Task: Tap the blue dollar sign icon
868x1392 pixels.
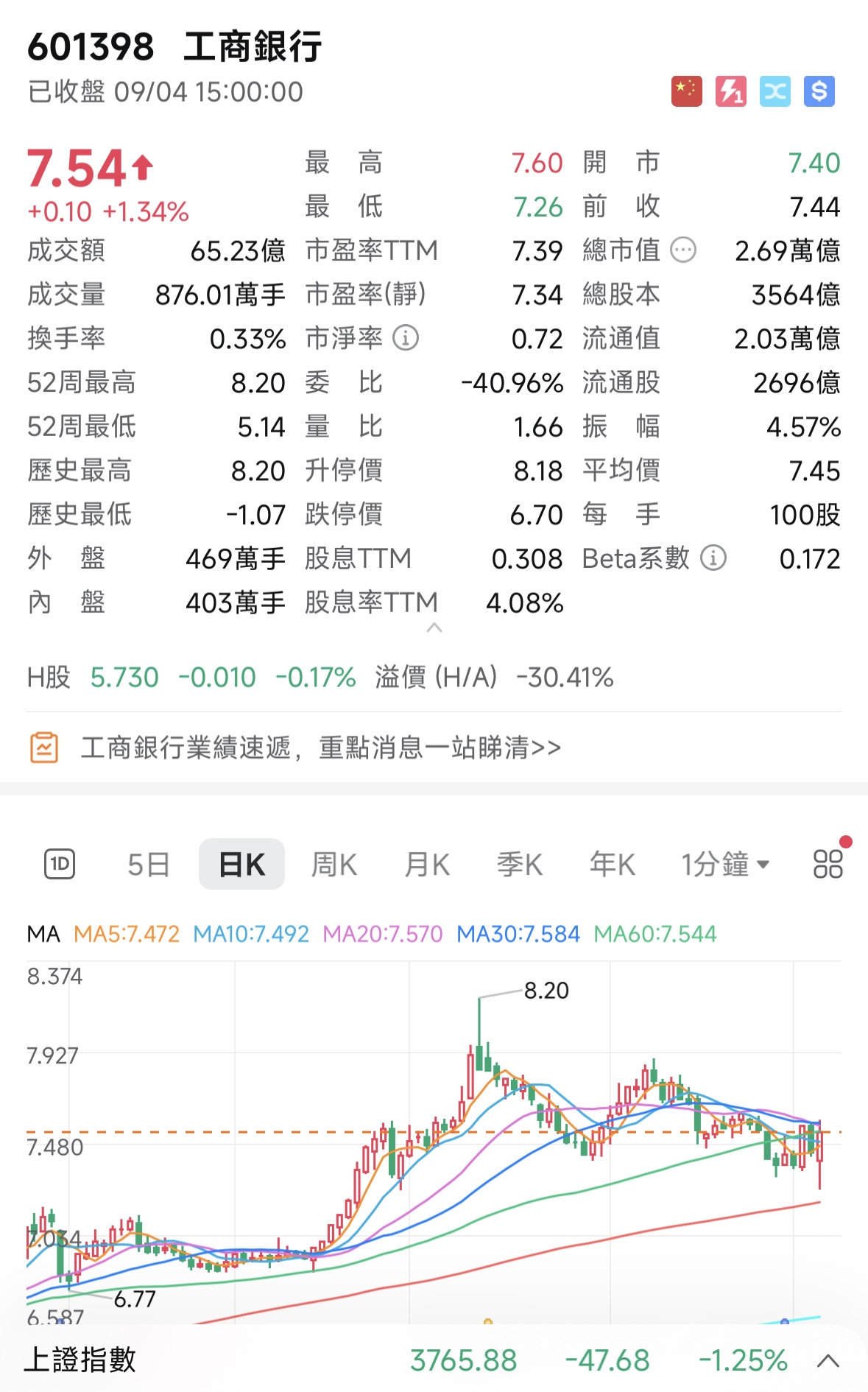Action: 819,91
